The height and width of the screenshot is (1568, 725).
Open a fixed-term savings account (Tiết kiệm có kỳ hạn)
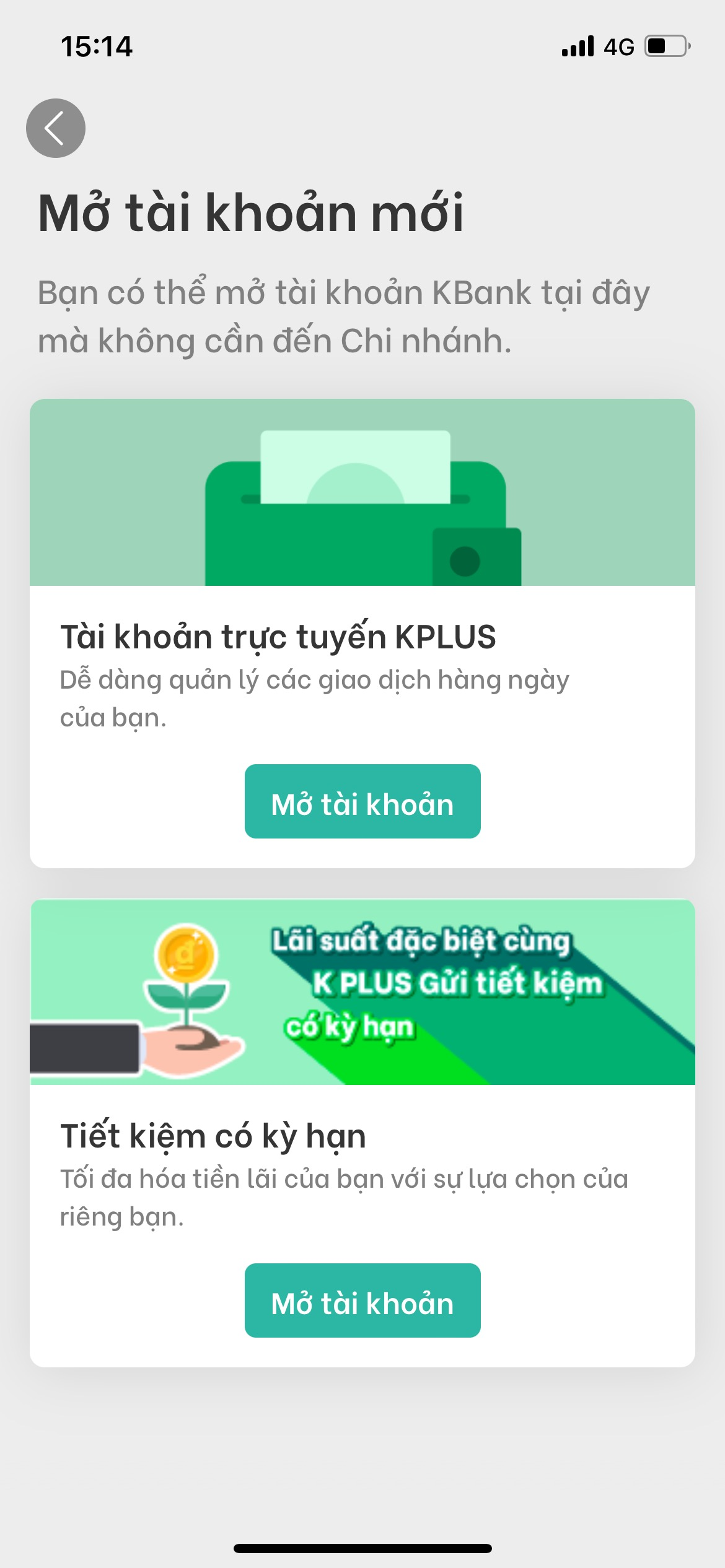coord(362,1300)
